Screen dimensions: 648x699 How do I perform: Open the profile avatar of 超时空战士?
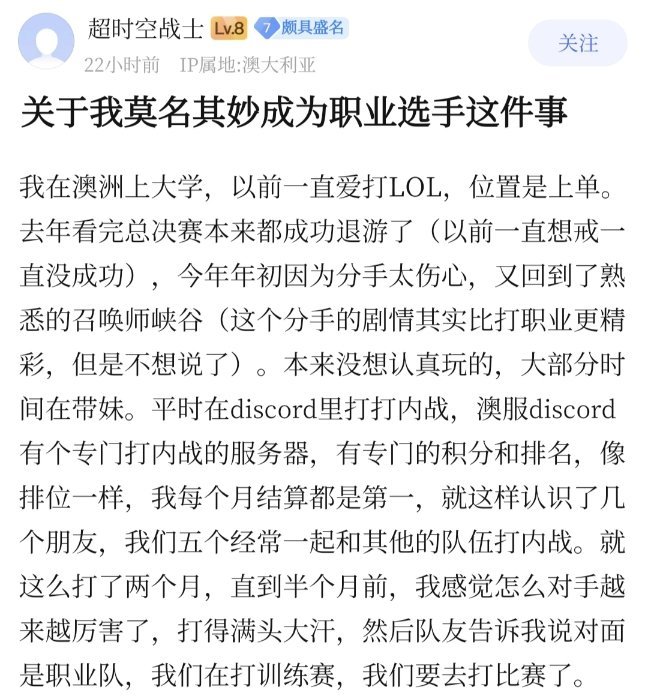(46, 43)
